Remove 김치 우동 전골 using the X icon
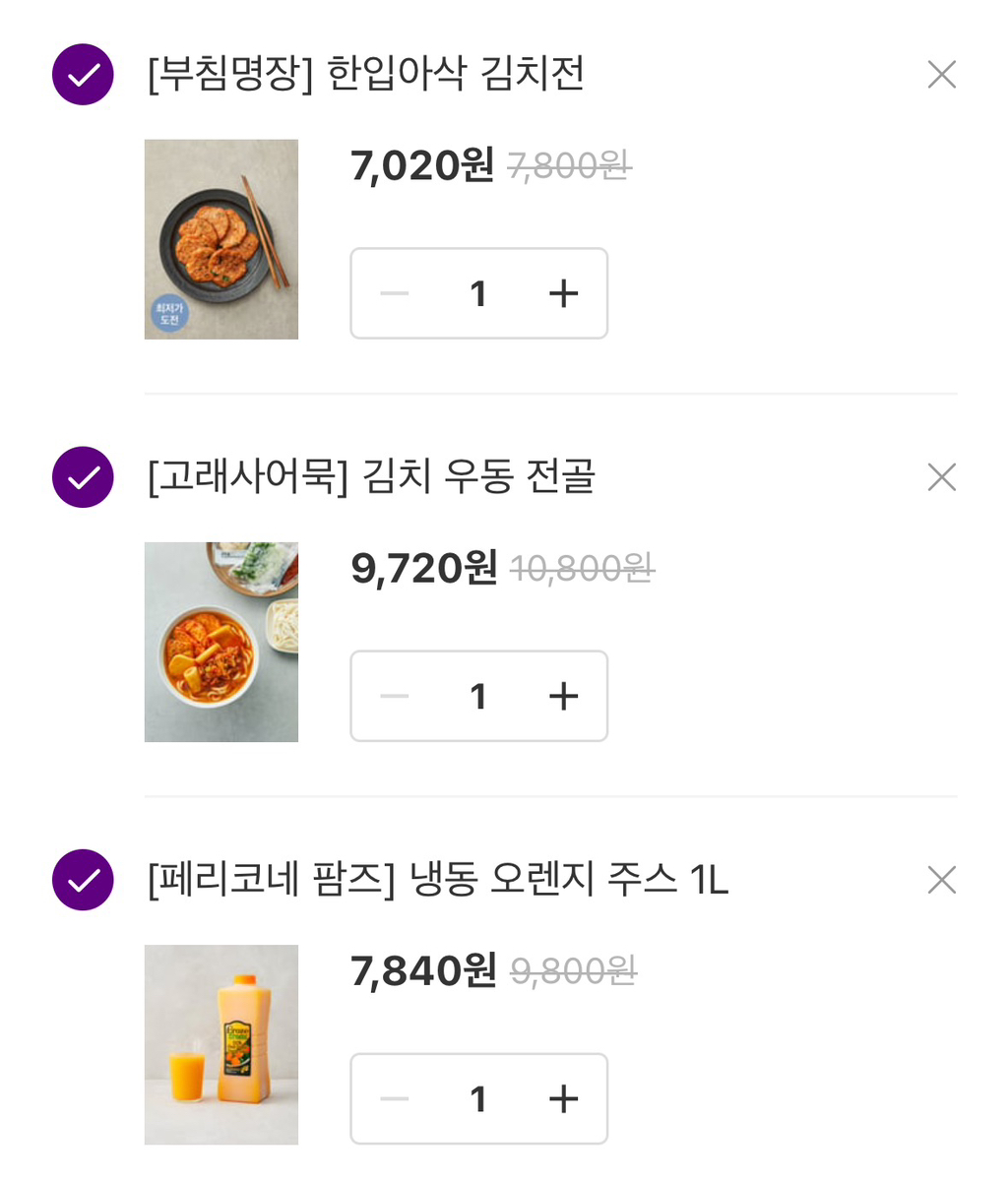The width and height of the screenshot is (1008, 1180). point(941,477)
